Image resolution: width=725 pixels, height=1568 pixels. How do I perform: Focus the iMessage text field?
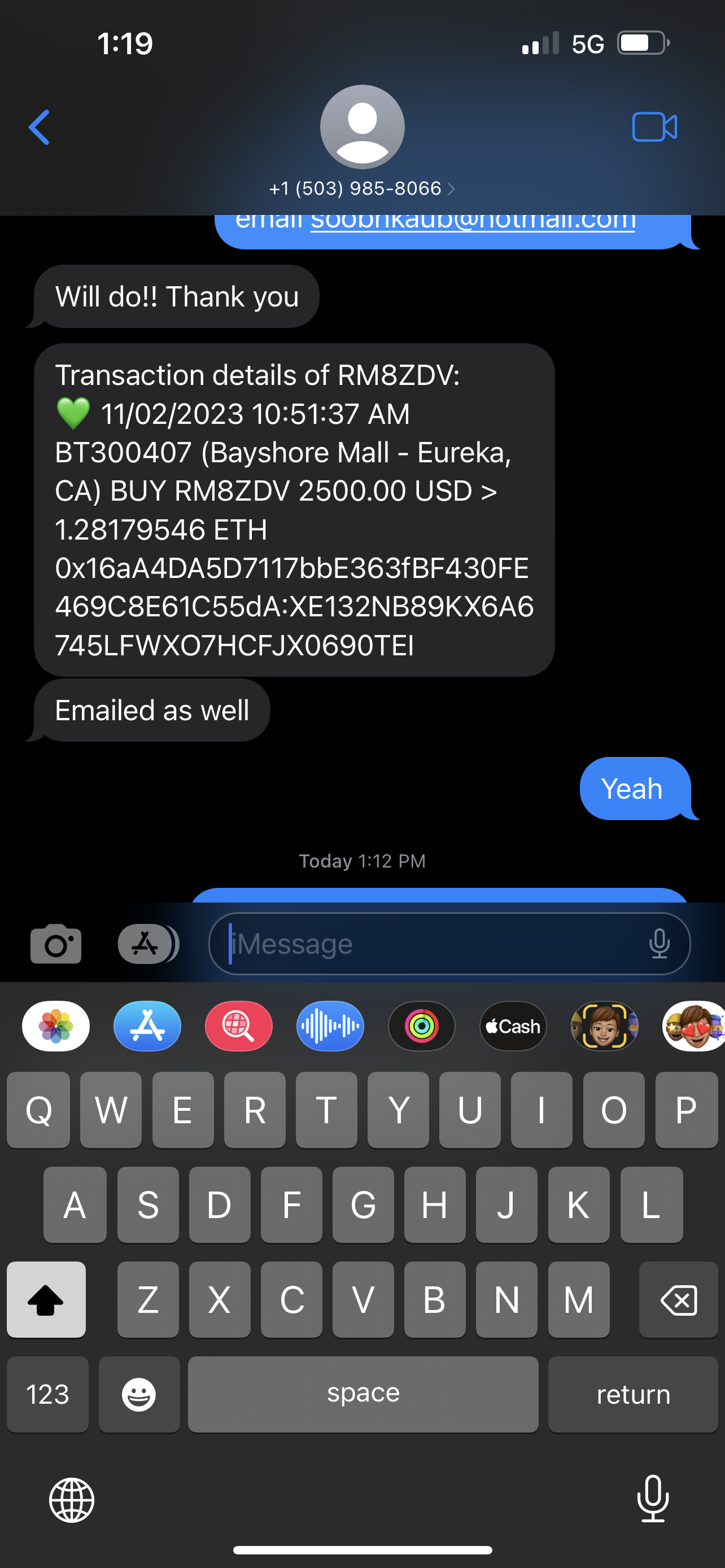[x=426, y=944]
